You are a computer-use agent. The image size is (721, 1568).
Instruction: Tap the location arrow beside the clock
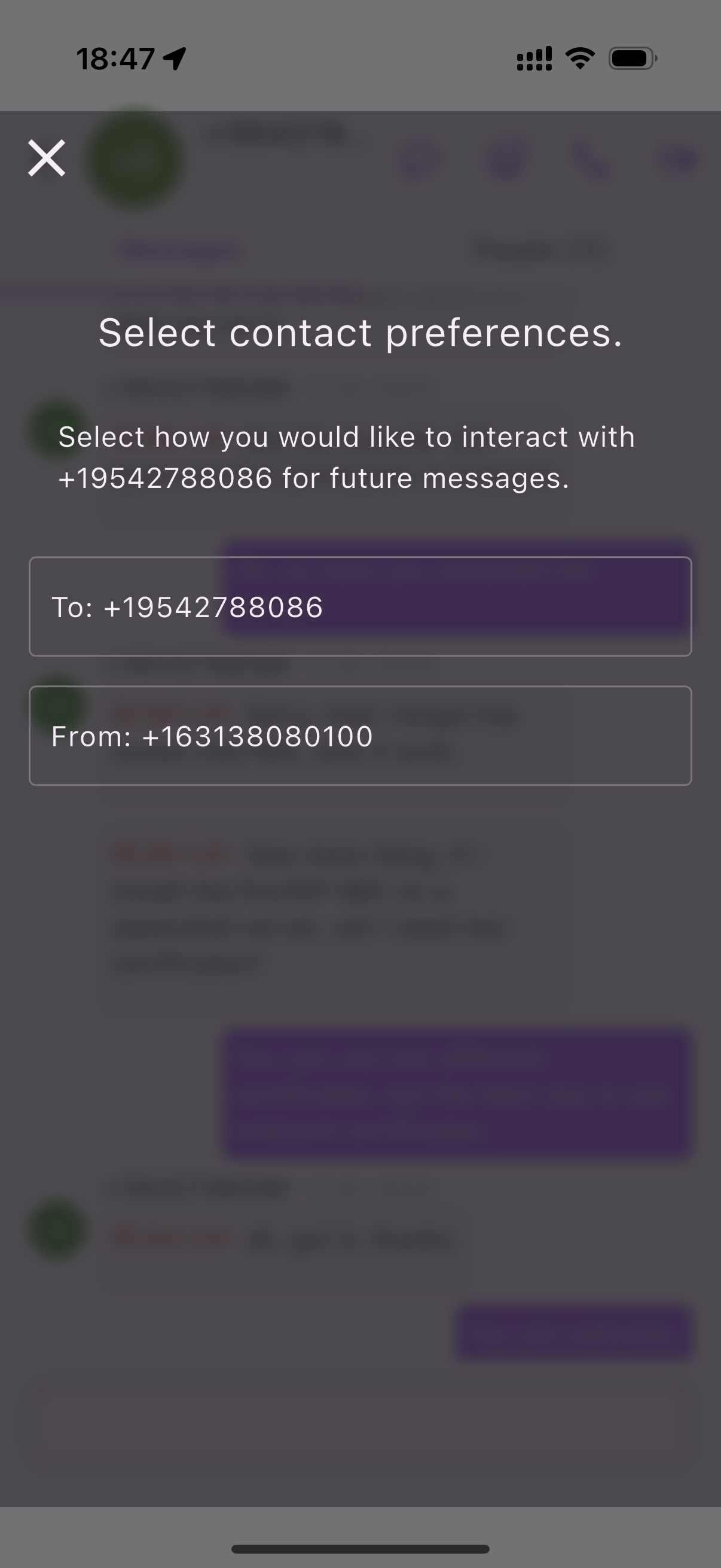[x=173, y=59]
